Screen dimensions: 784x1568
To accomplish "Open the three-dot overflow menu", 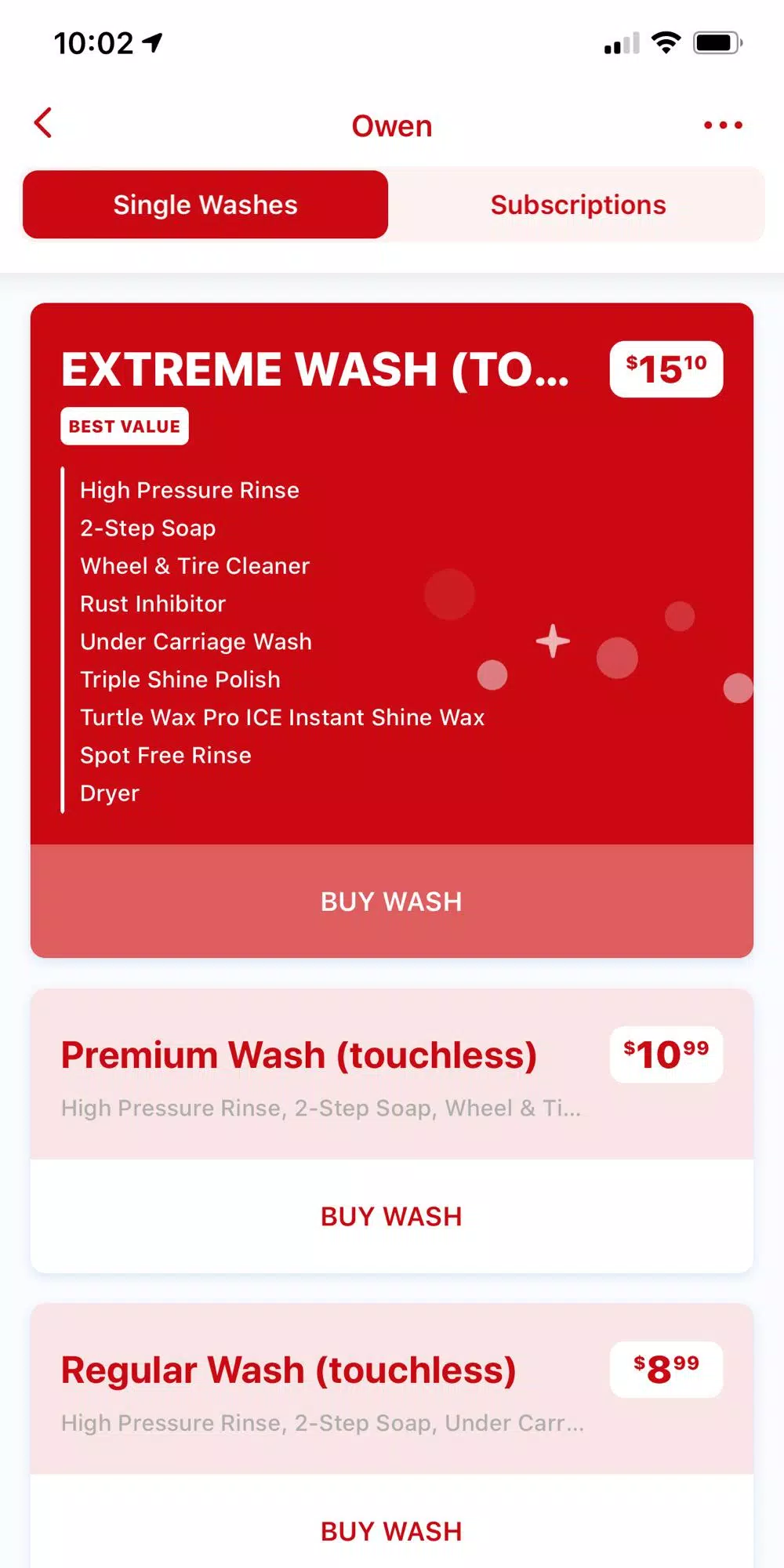I will click(x=722, y=125).
